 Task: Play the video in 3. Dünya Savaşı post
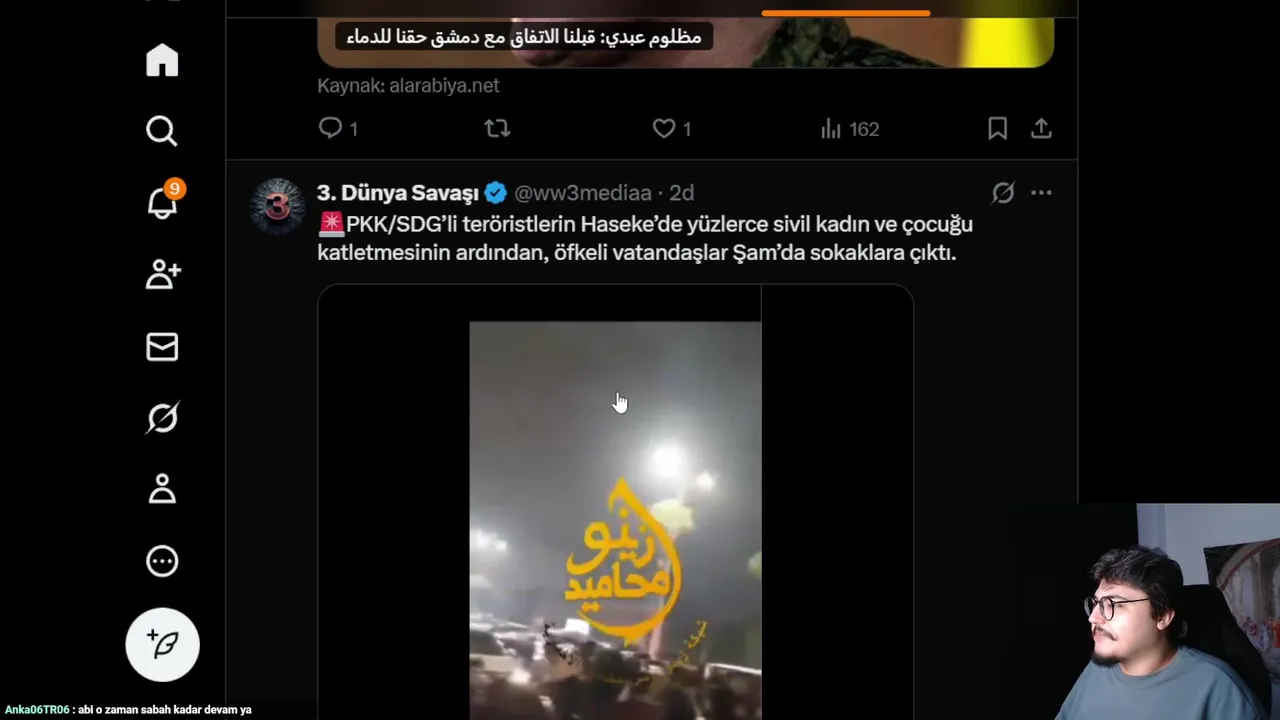point(615,500)
